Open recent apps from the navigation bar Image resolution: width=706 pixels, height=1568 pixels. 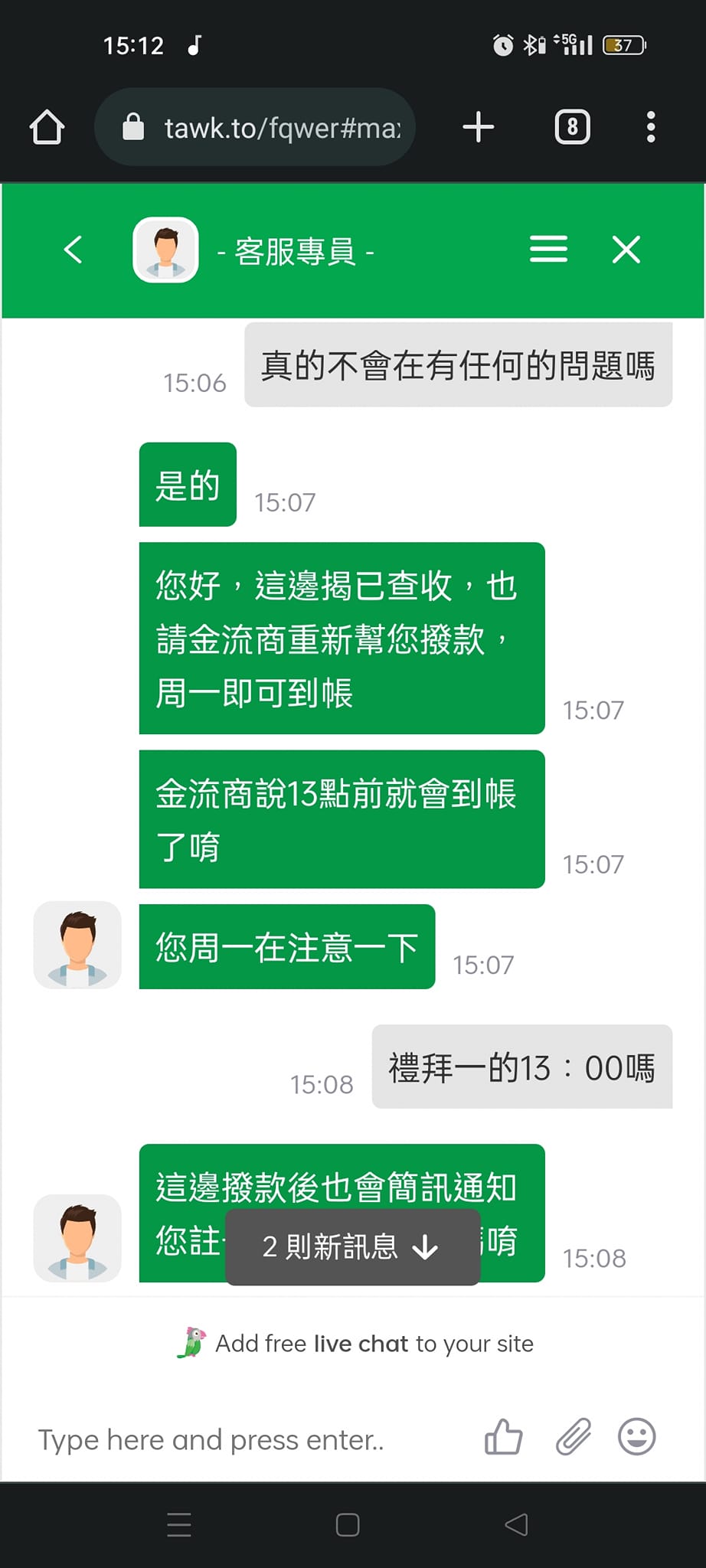coord(179,1524)
